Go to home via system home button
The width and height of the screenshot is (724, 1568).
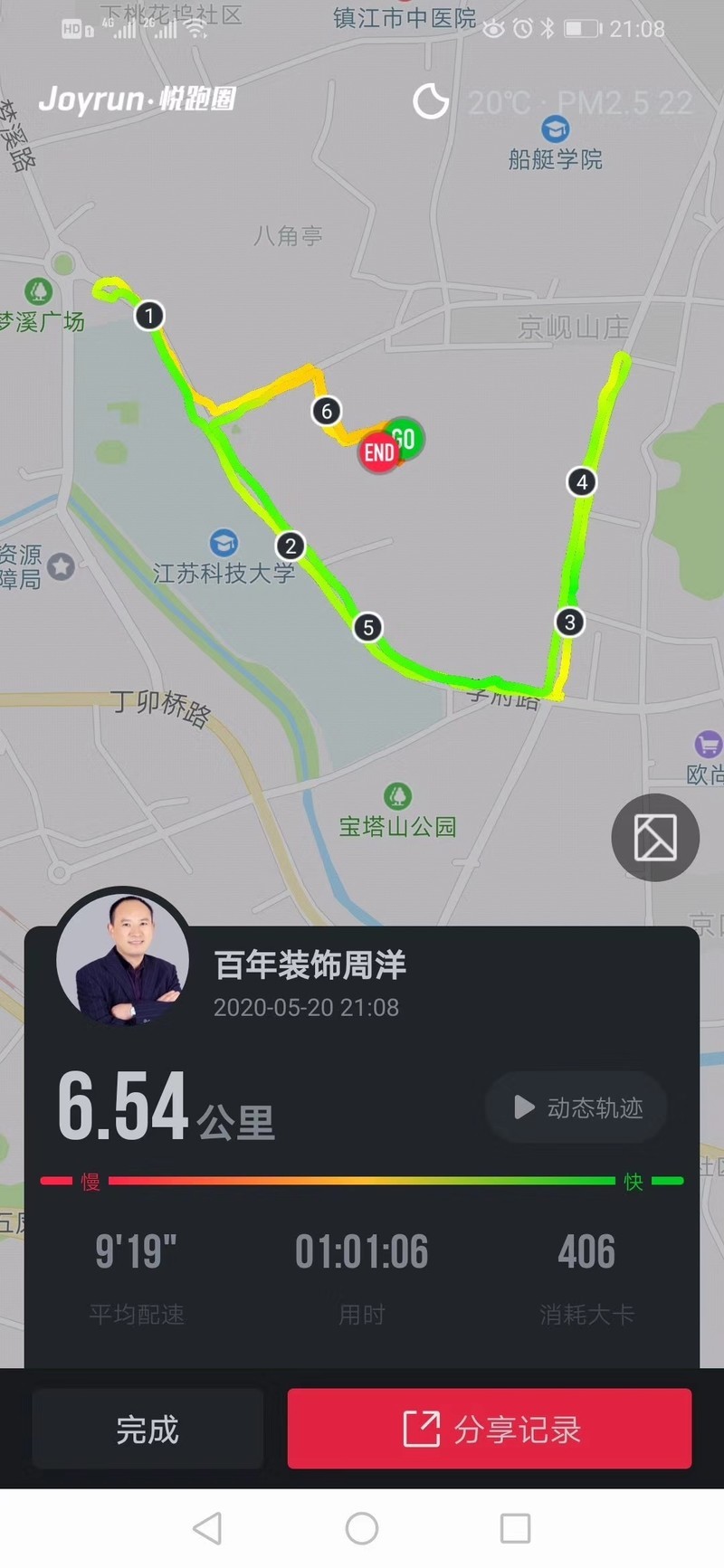coord(362,1528)
